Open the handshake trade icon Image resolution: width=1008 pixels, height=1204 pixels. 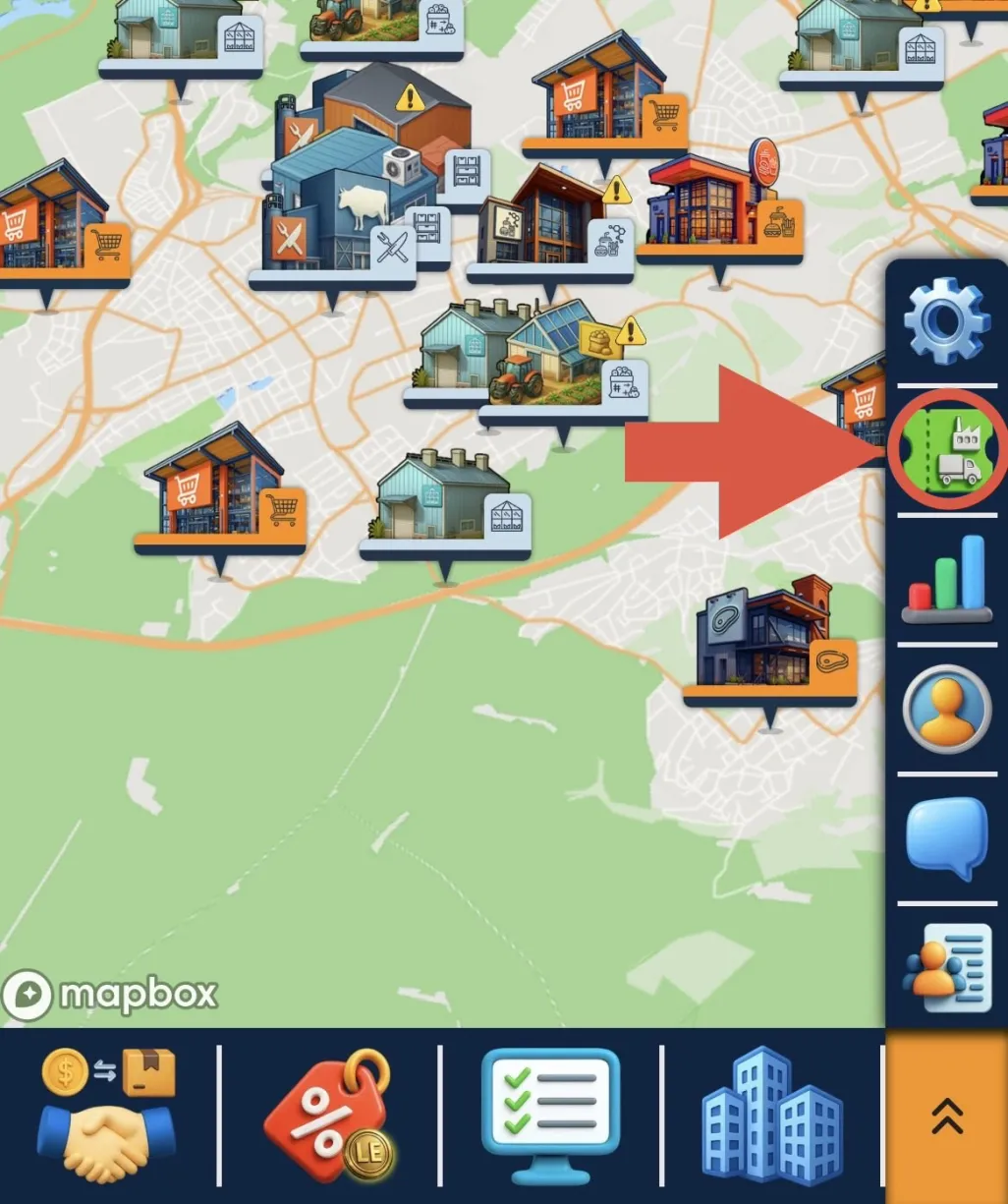(108, 1115)
